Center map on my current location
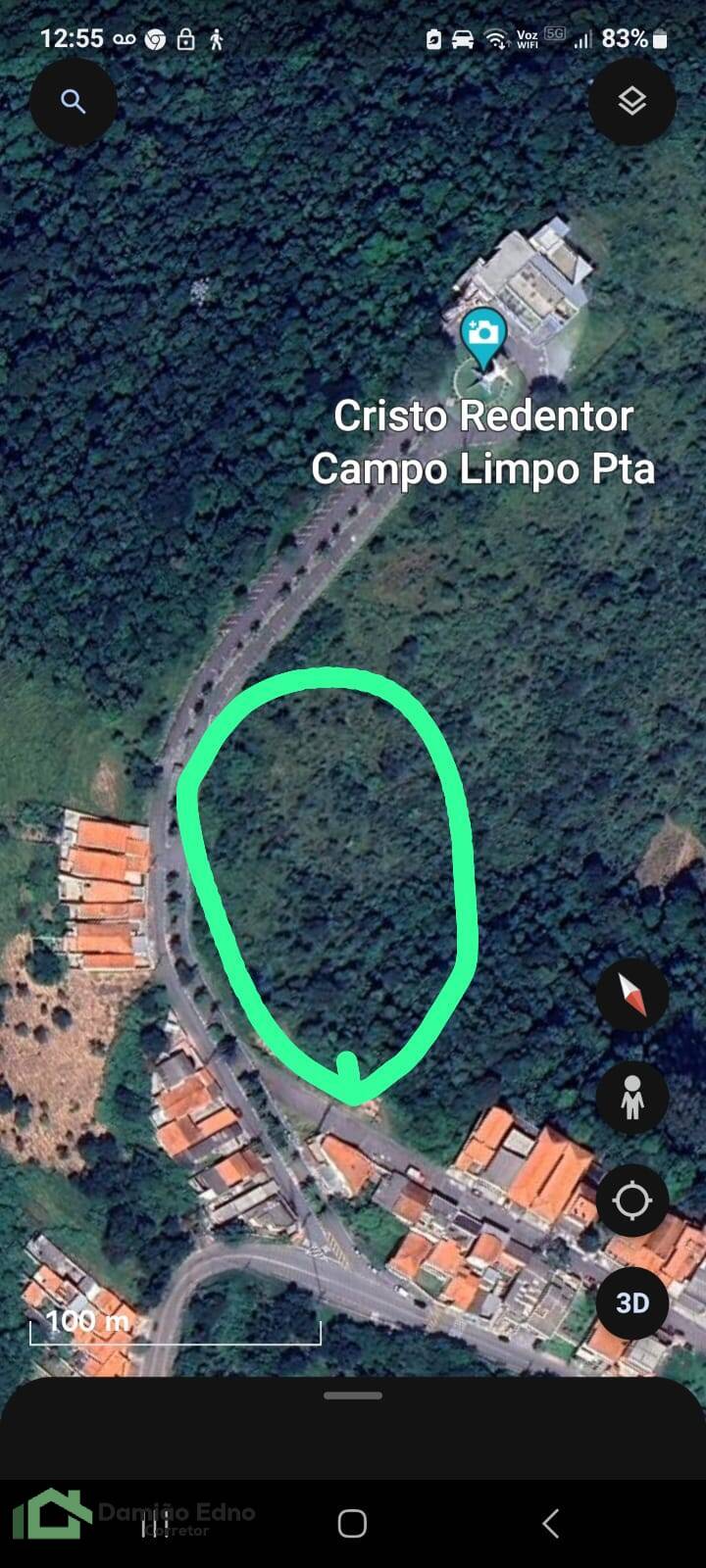Viewport: 706px width, 1568px height. click(x=631, y=1200)
